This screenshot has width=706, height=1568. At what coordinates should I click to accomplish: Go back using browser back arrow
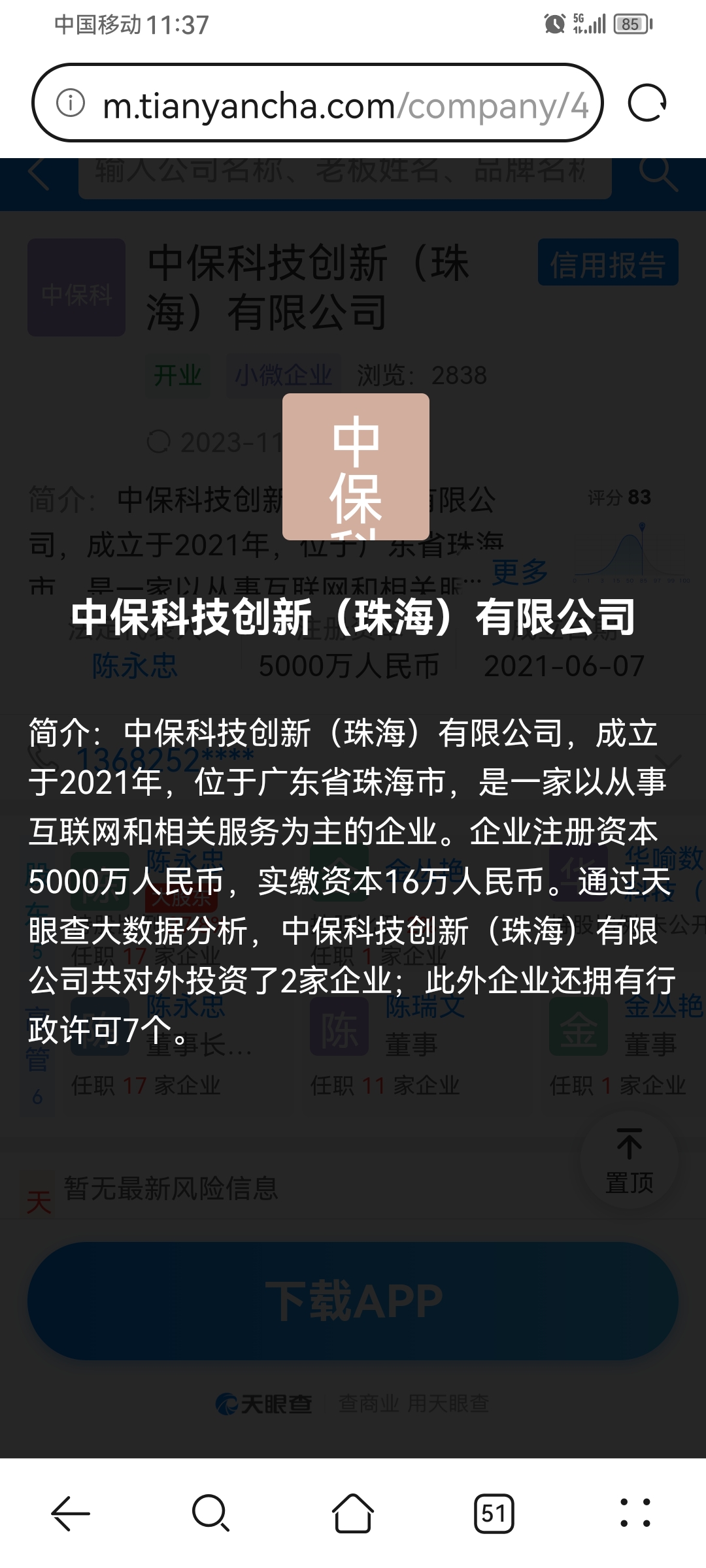[x=71, y=1513]
